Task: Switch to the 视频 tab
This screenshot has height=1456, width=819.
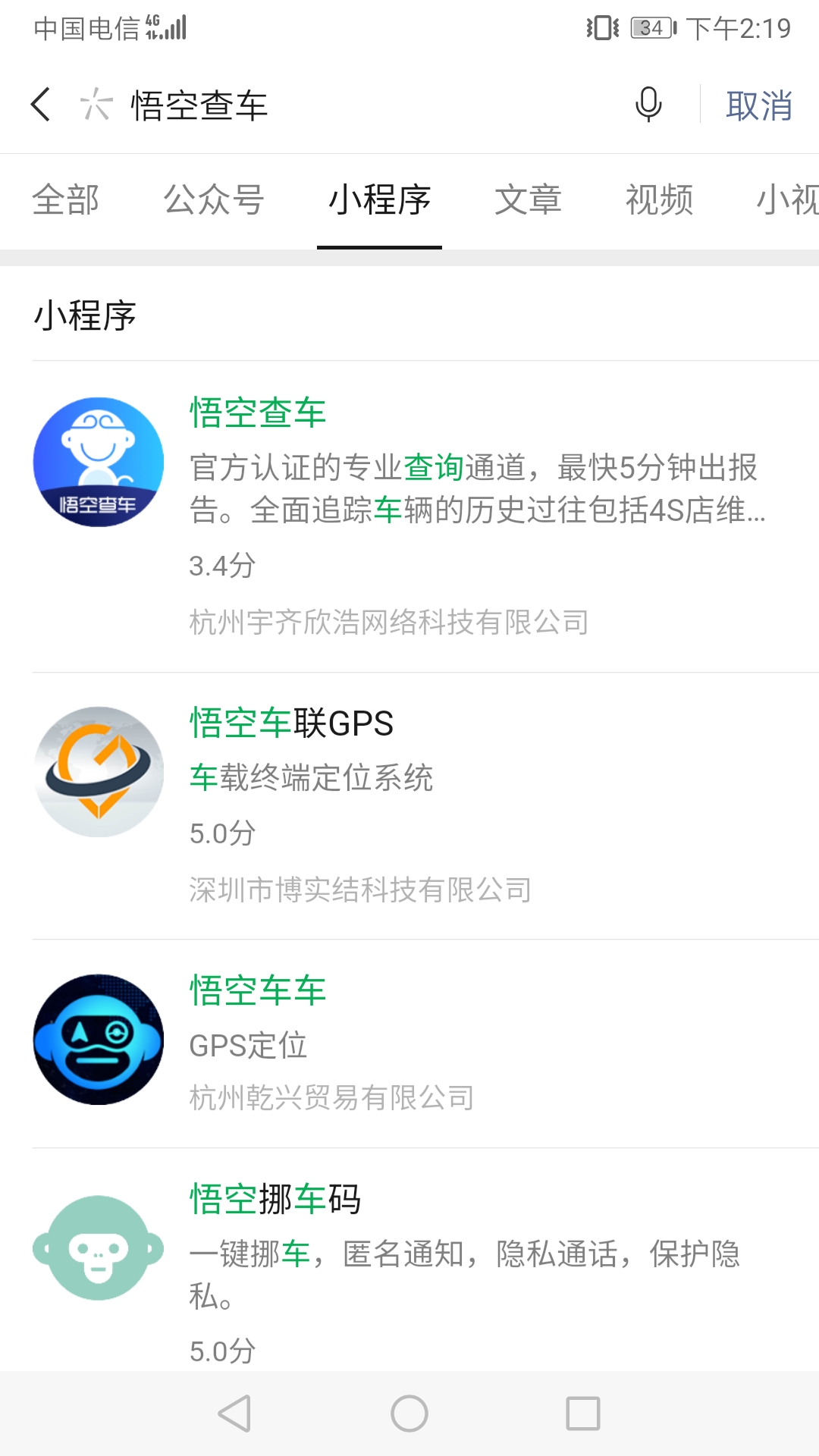Action: 659,200
